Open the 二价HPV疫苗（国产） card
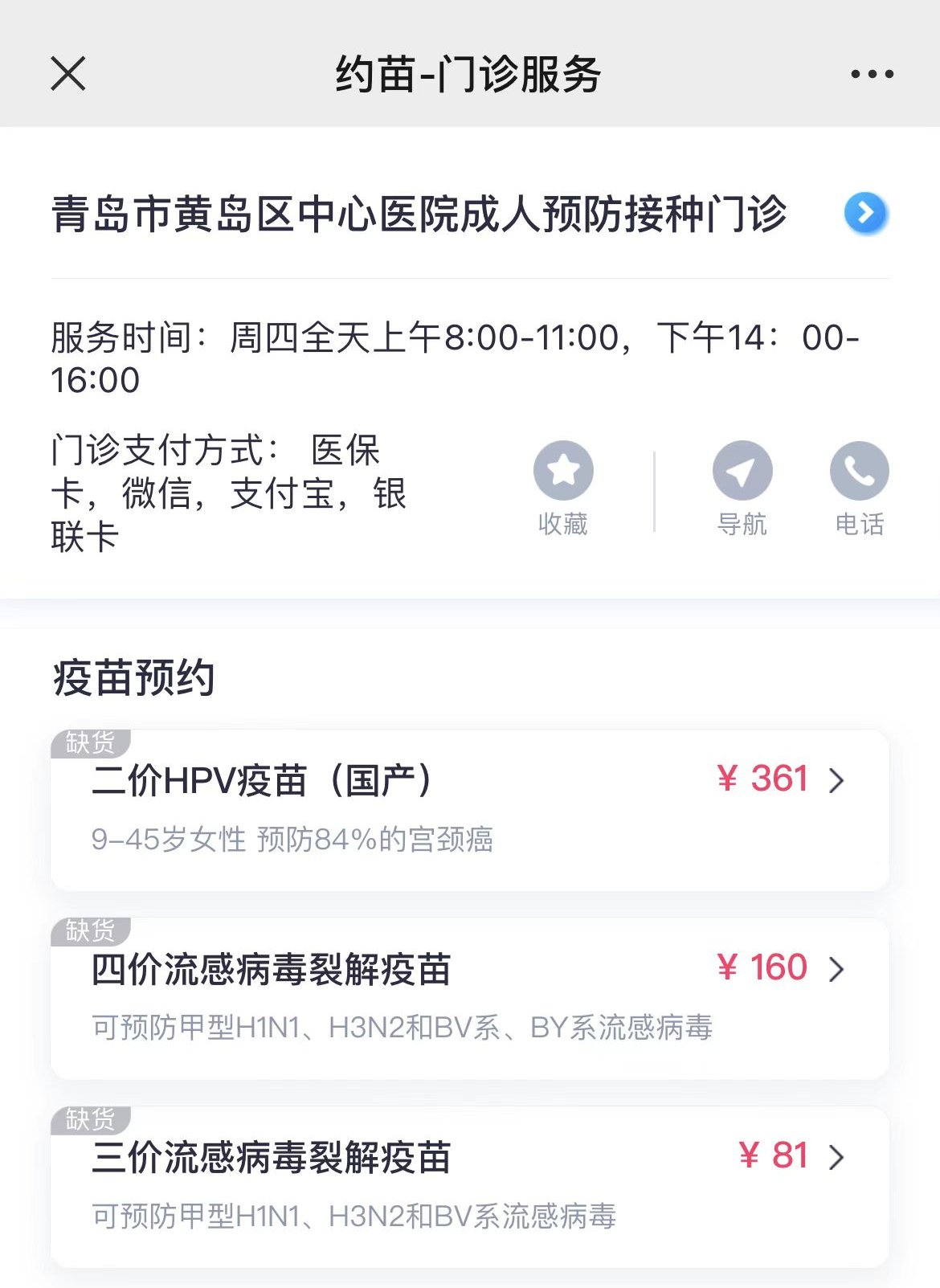The image size is (940, 1288). [x=469, y=810]
